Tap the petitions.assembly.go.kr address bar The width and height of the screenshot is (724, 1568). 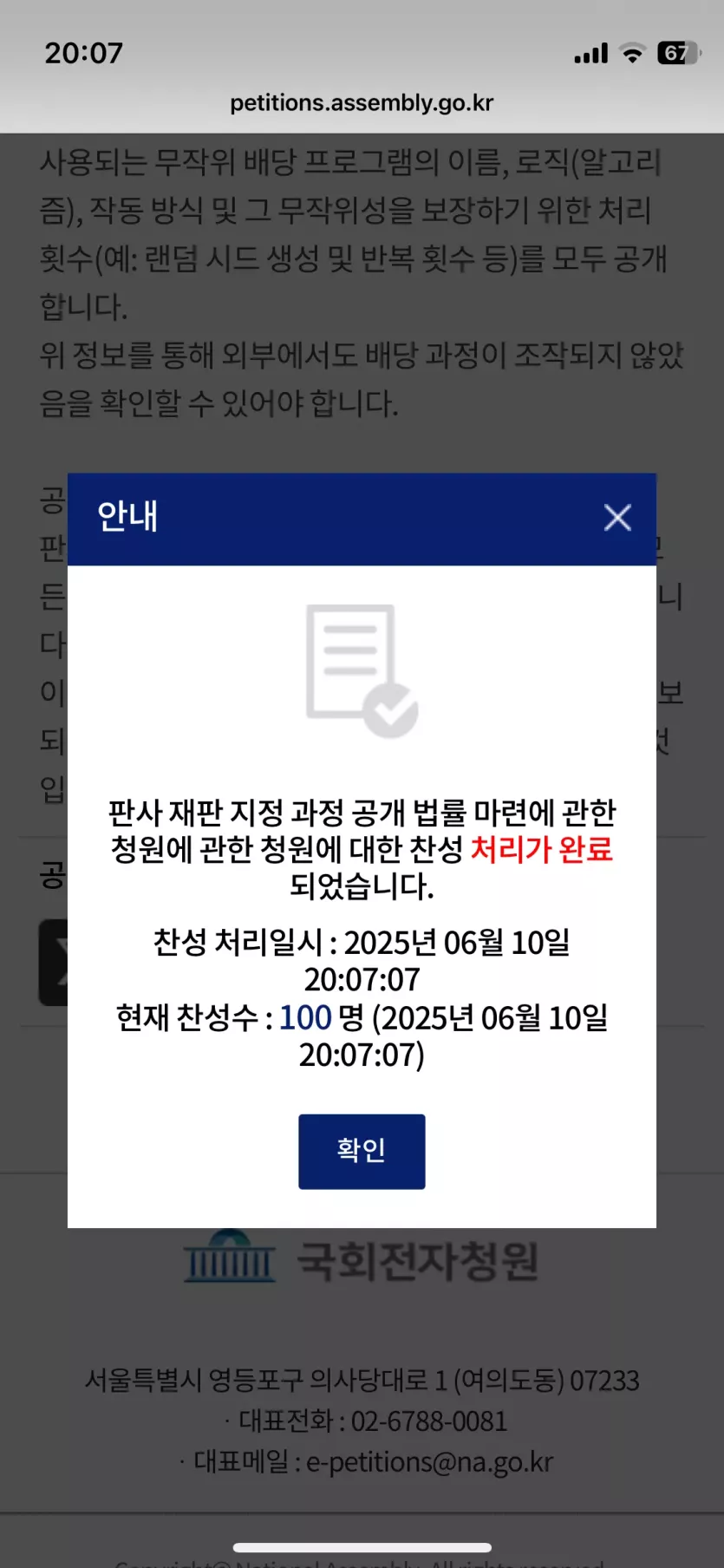coord(362,103)
